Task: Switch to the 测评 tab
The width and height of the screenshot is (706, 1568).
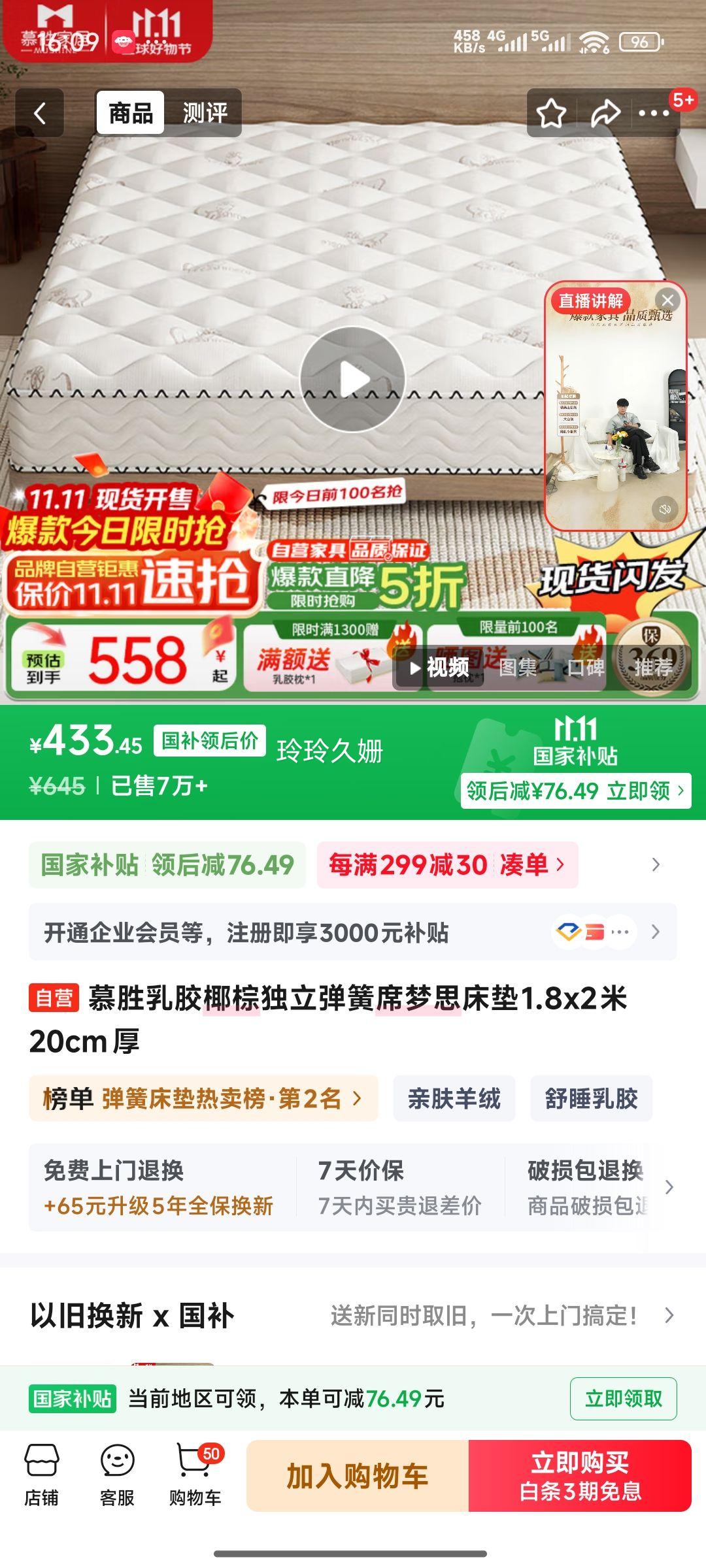Action: pyautogui.click(x=205, y=113)
